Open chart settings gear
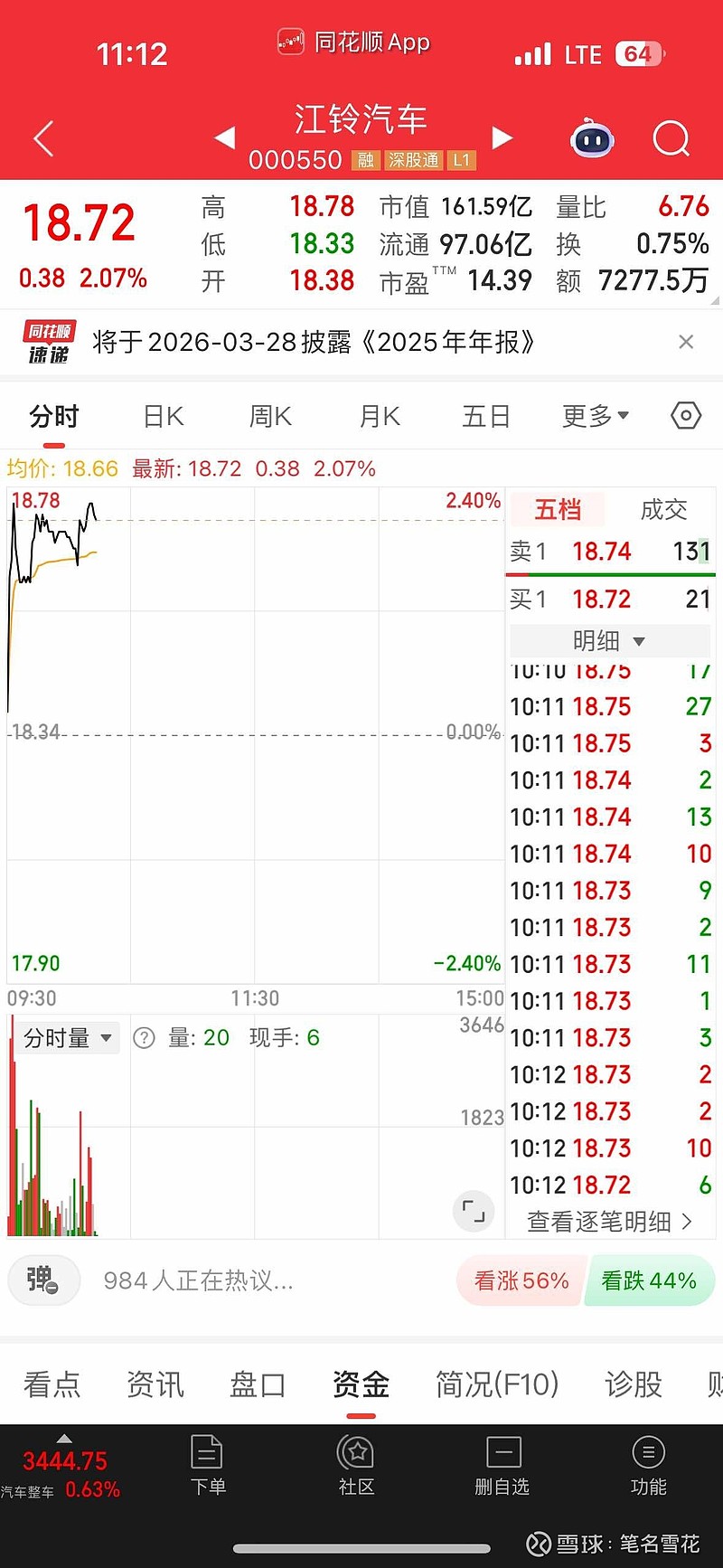 pyautogui.click(x=685, y=415)
